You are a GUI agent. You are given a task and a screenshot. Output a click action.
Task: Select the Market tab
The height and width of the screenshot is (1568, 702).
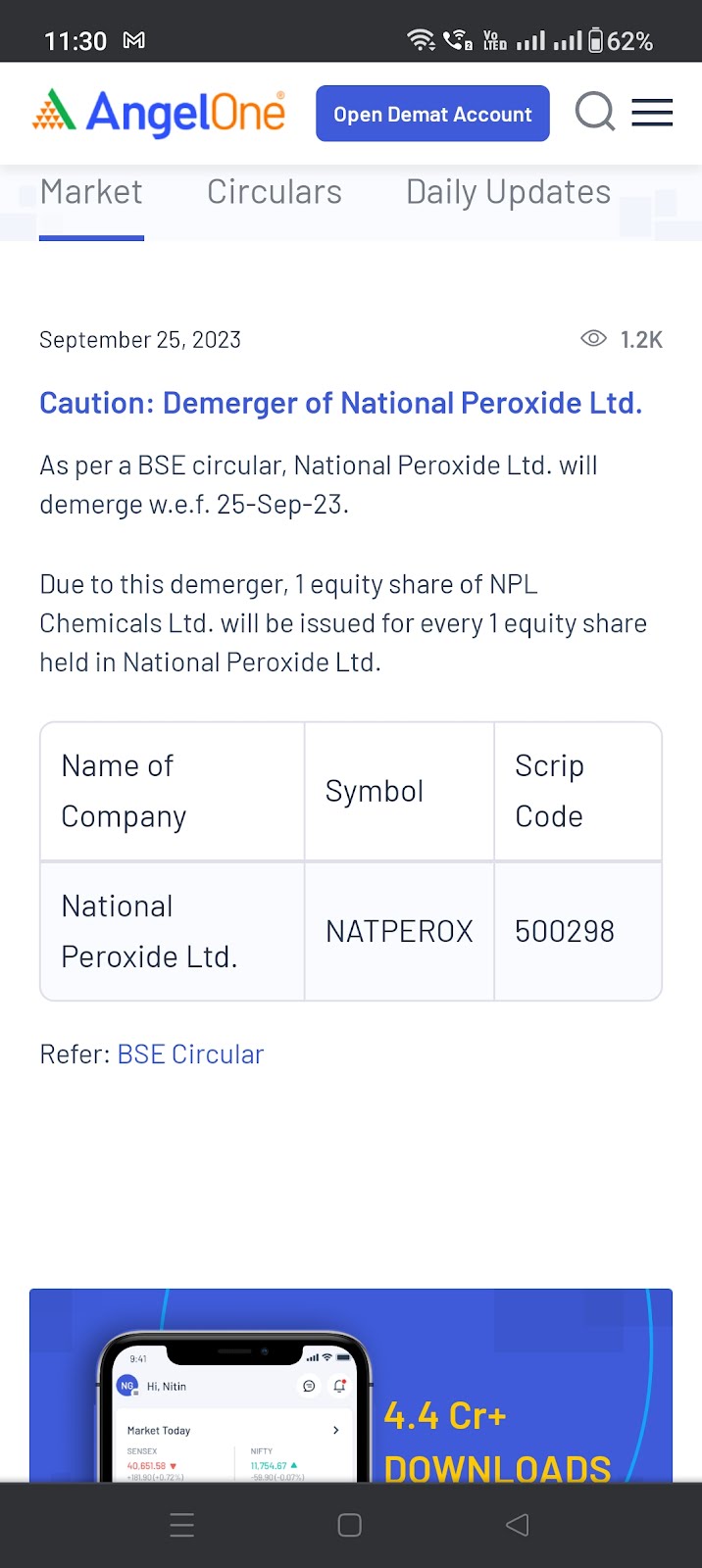(91, 192)
